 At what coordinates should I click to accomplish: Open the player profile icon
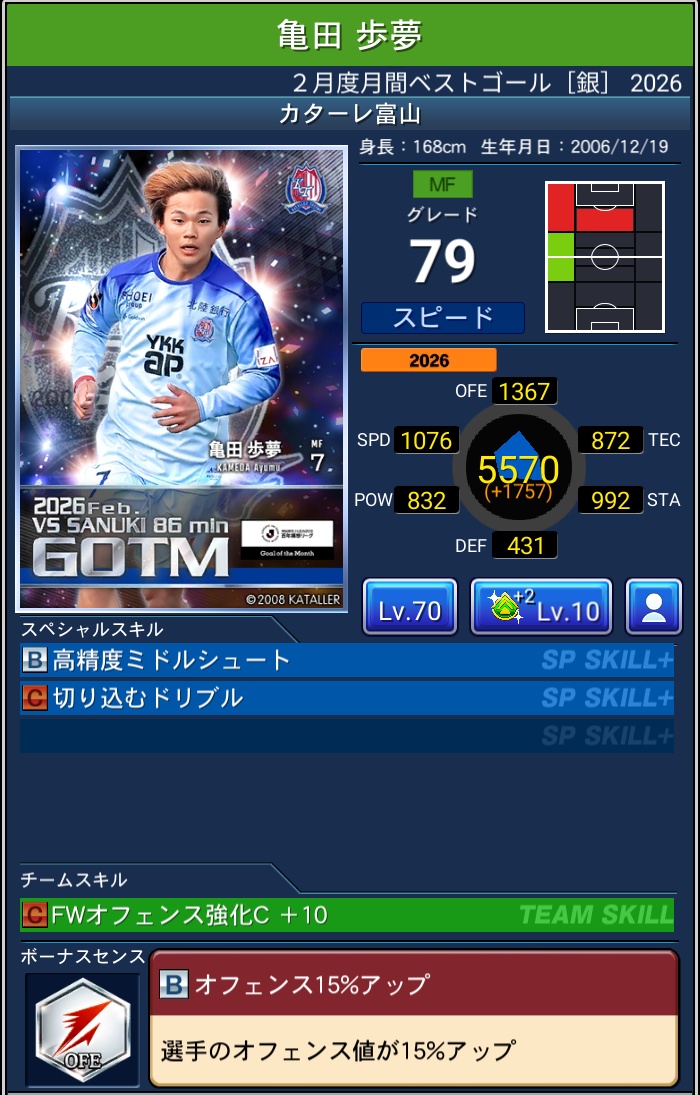coord(654,607)
